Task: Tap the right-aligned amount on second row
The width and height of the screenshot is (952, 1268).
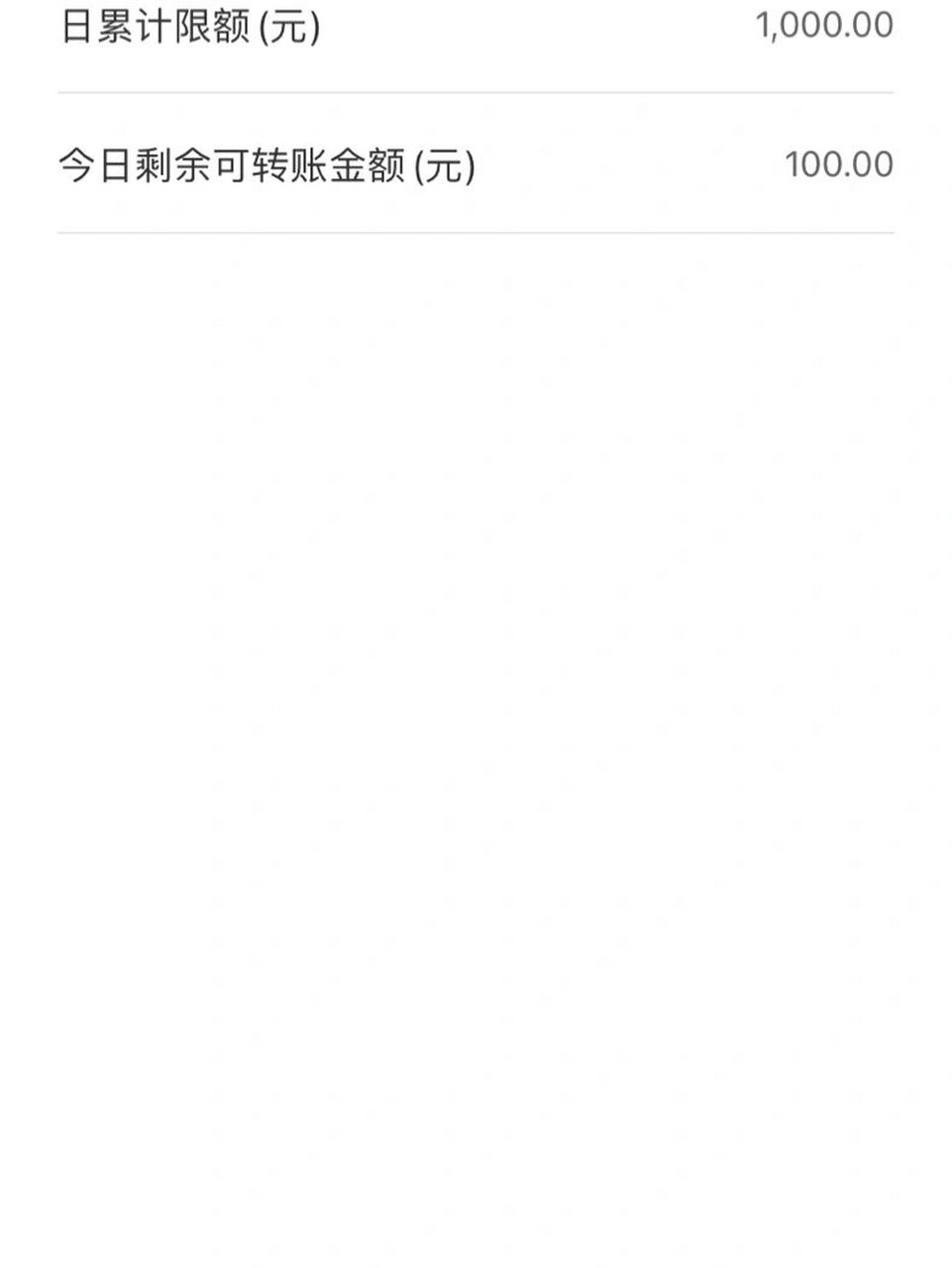Action: (x=837, y=163)
